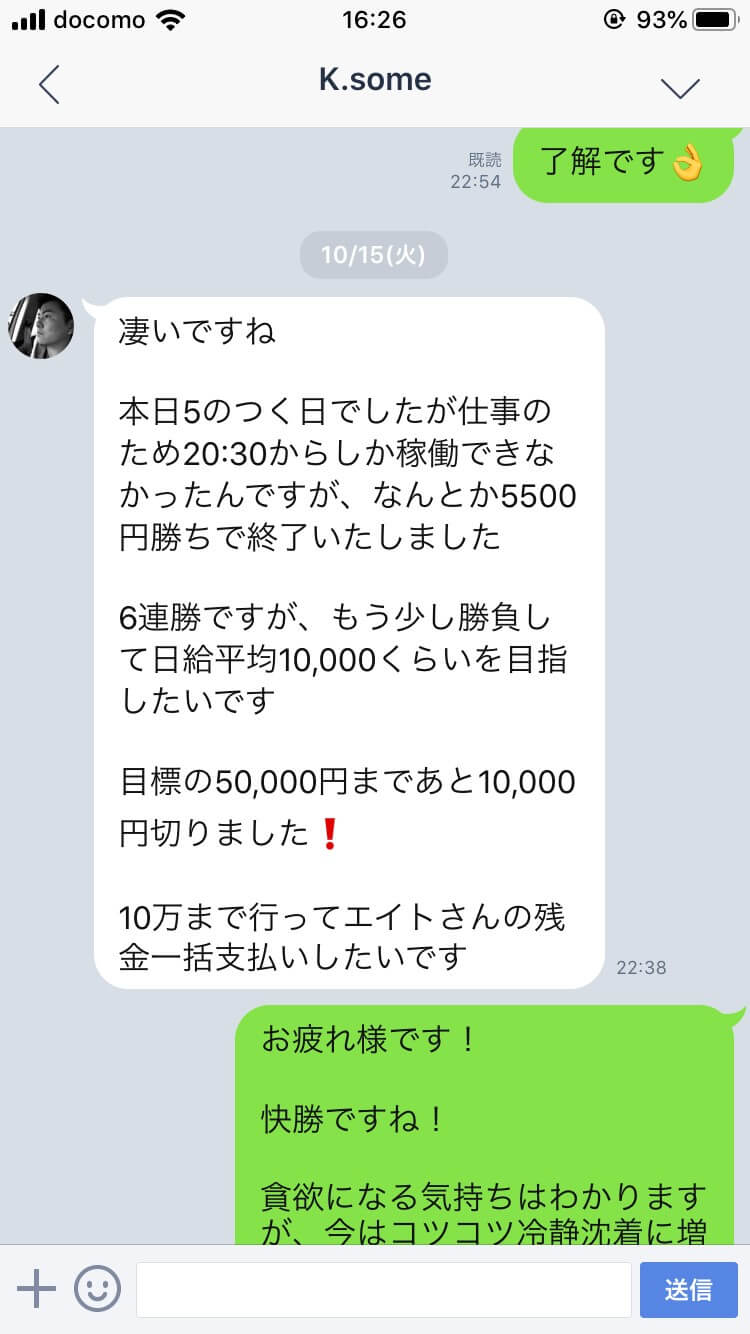Image resolution: width=750 pixels, height=1334 pixels.
Task: Tap the 送信 send button
Action: pyautogui.click(x=688, y=1289)
